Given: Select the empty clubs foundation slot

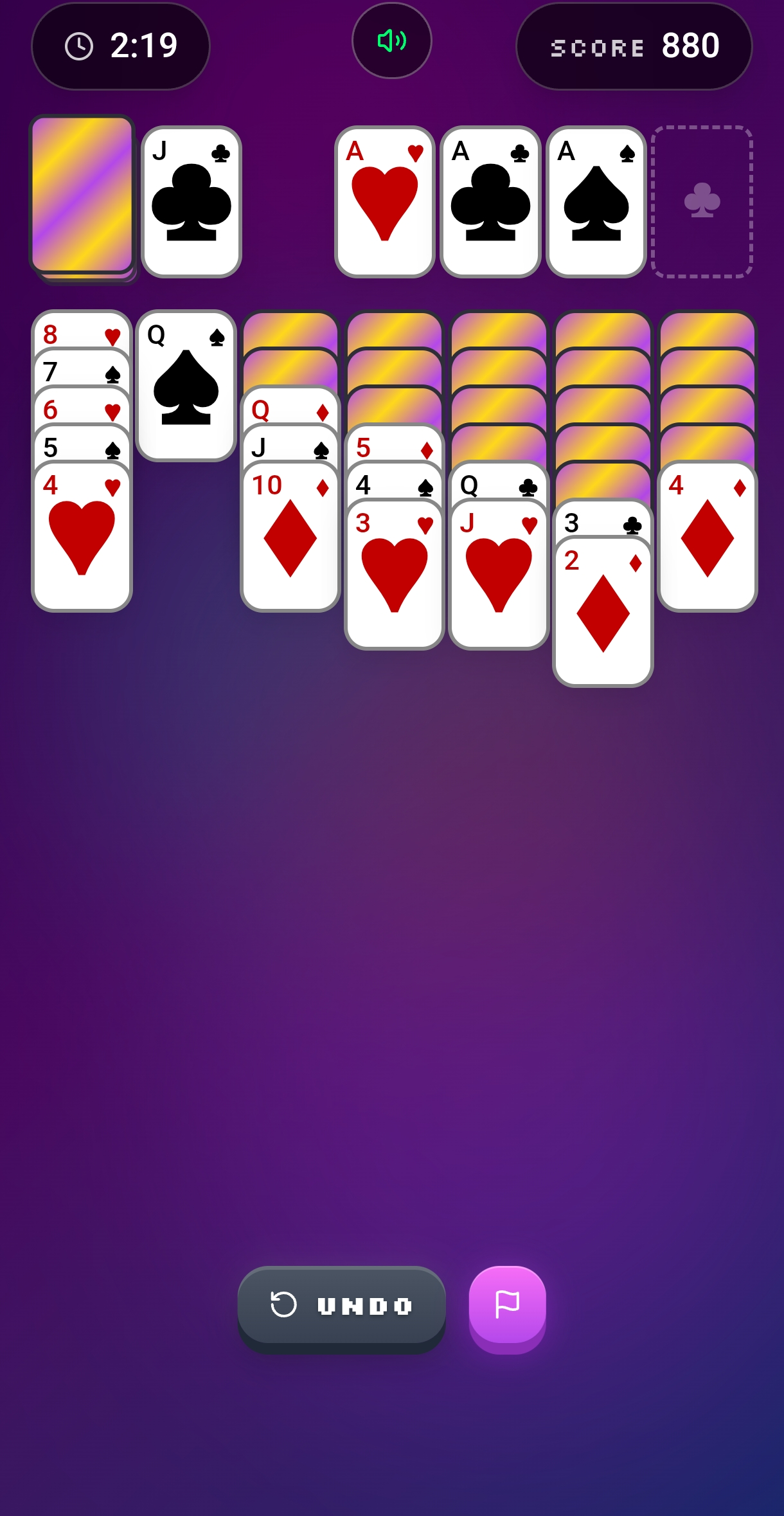Looking at the screenshot, I should click(700, 201).
